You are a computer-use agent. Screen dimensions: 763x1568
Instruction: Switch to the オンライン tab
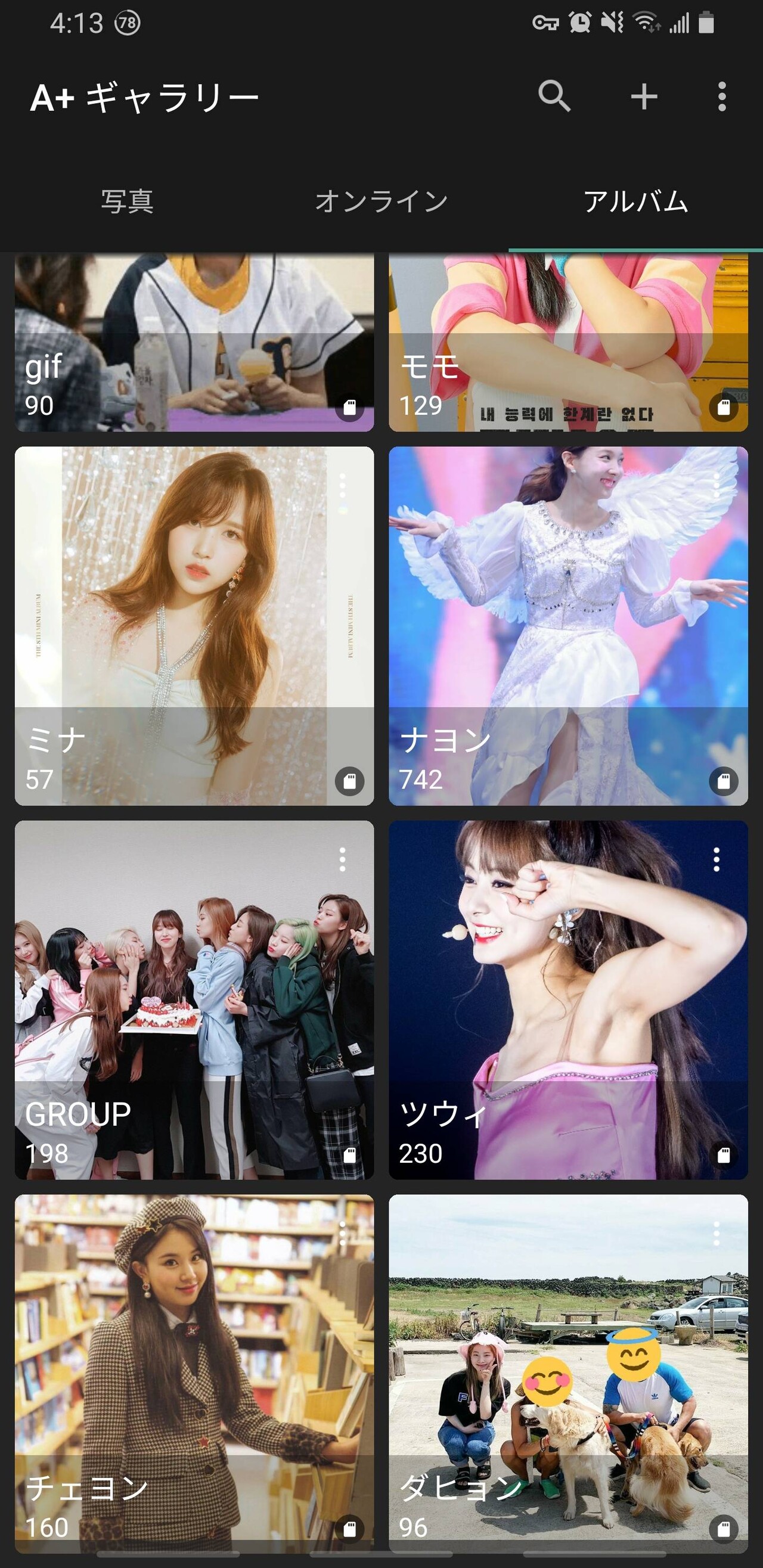381,201
